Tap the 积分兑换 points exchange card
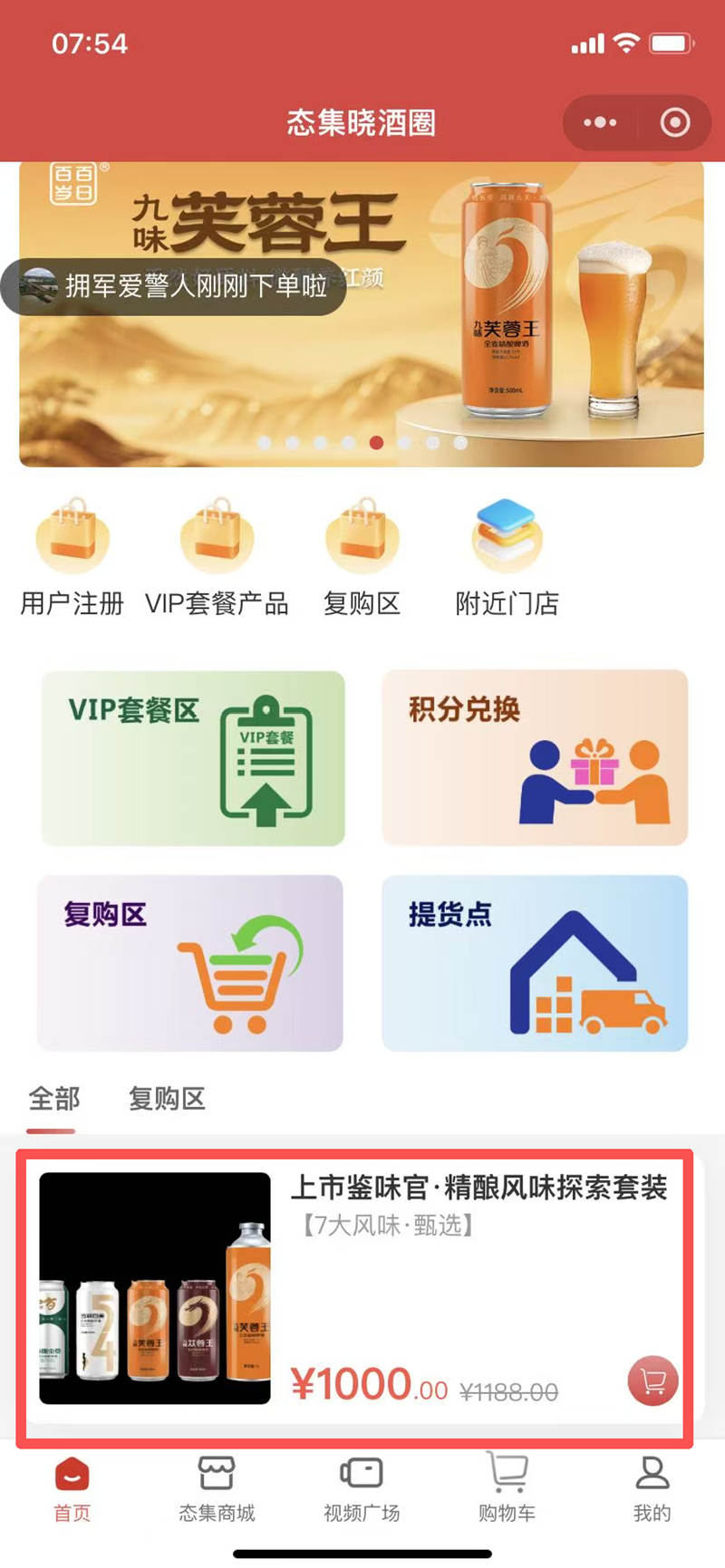The height and width of the screenshot is (1568, 725). [x=535, y=759]
